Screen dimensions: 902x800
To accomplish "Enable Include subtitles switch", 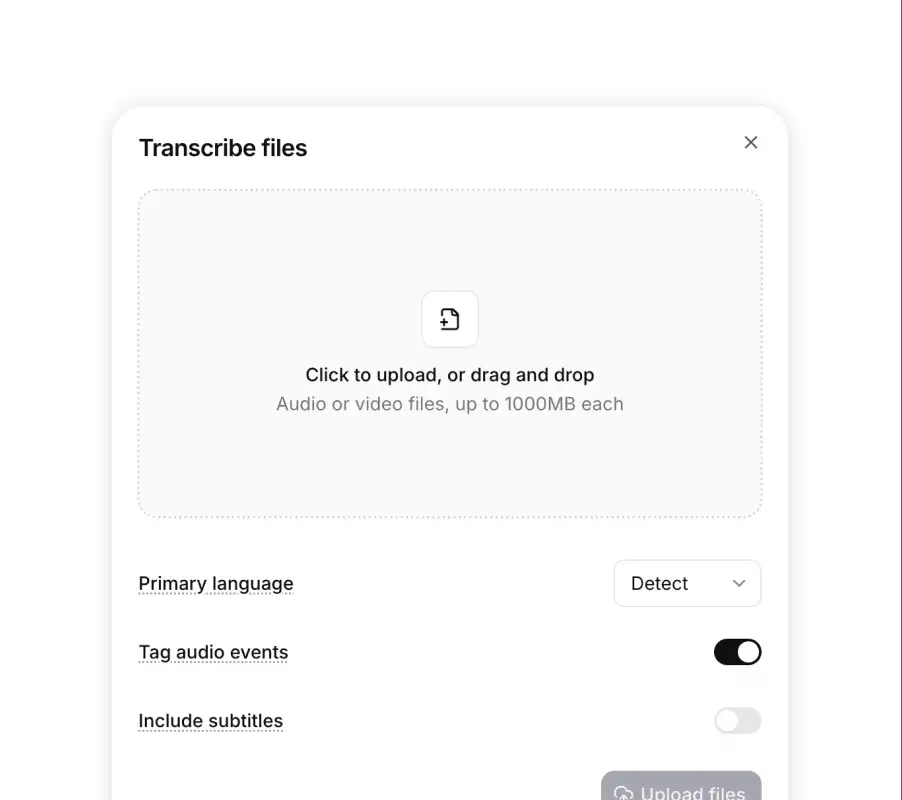I will pyautogui.click(x=737, y=721).
